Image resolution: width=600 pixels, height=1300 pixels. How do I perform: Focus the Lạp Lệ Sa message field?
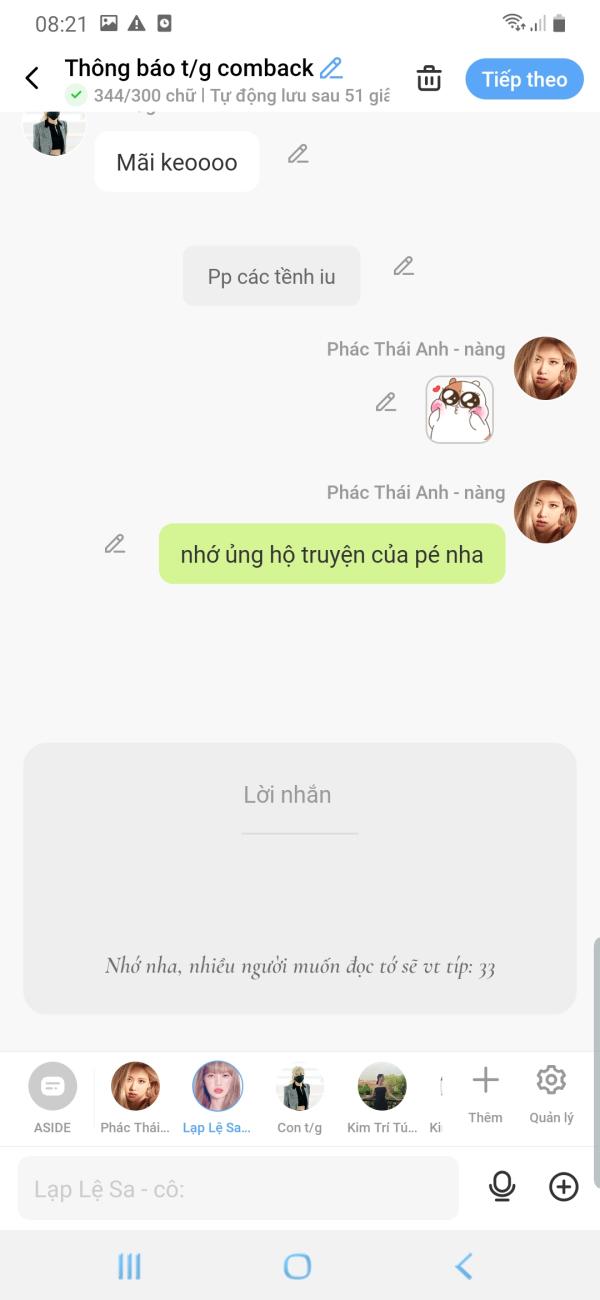pos(238,1189)
